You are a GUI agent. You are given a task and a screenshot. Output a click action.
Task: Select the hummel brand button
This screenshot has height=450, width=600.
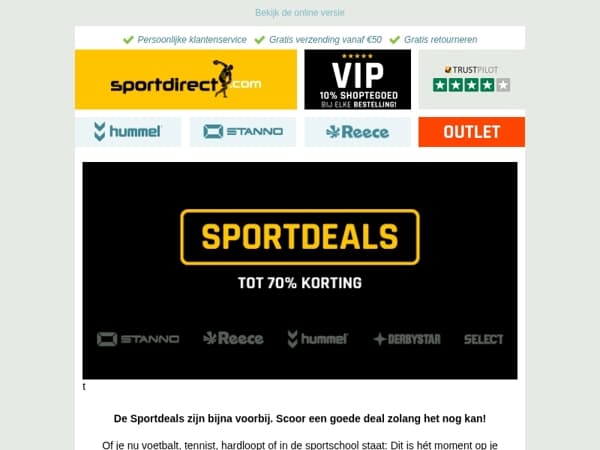(128, 132)
